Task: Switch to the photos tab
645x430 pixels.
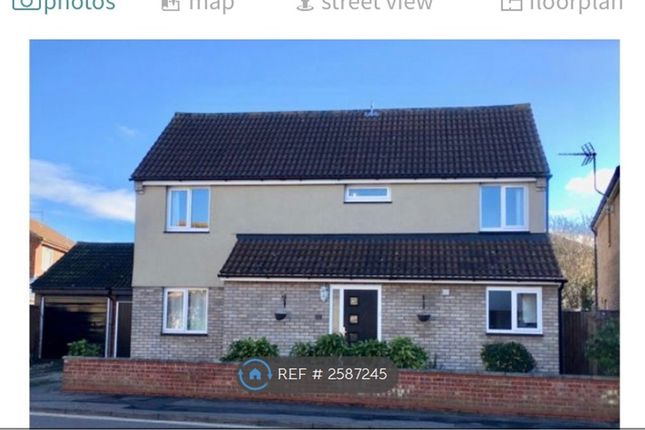Action: [x=64, y=4]
